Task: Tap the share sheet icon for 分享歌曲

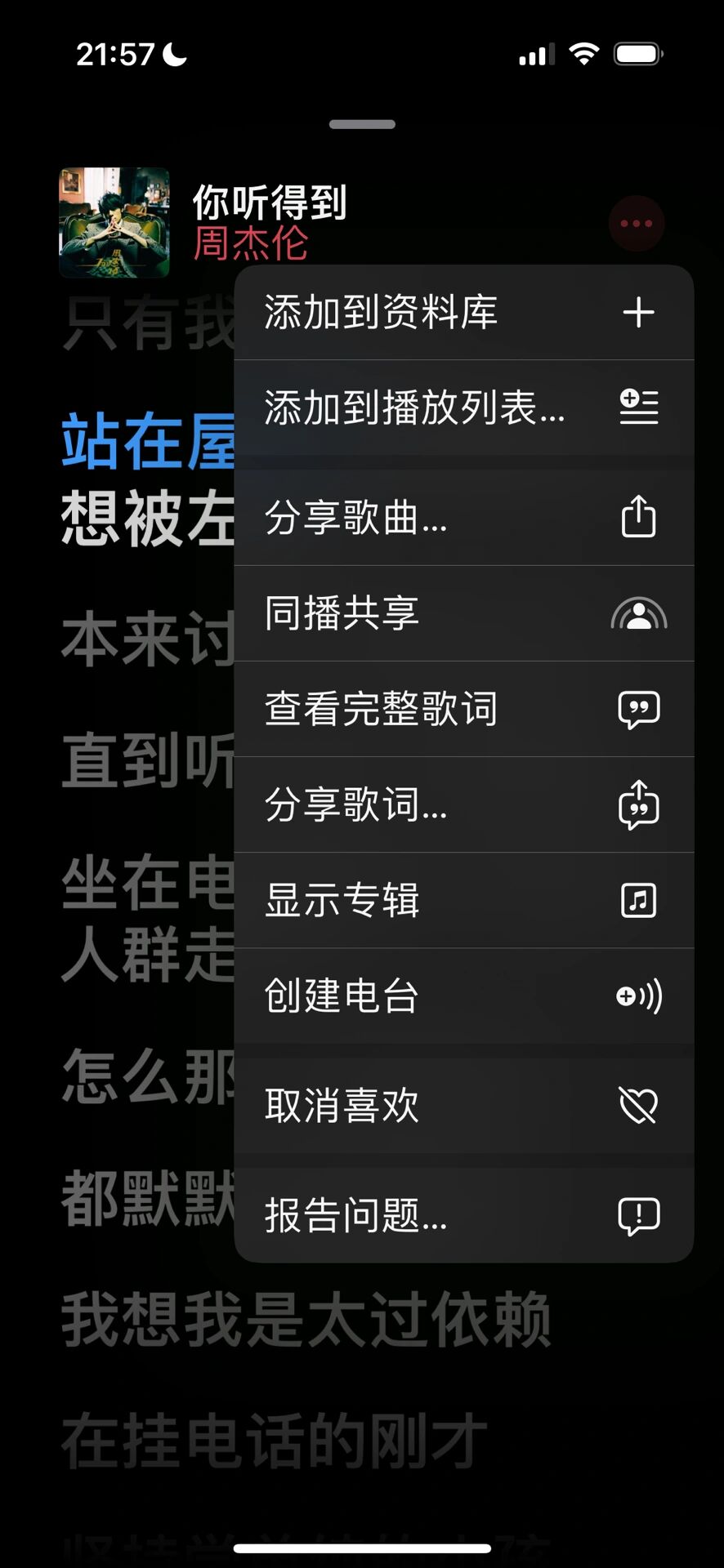Action: [x=638, y=517]
